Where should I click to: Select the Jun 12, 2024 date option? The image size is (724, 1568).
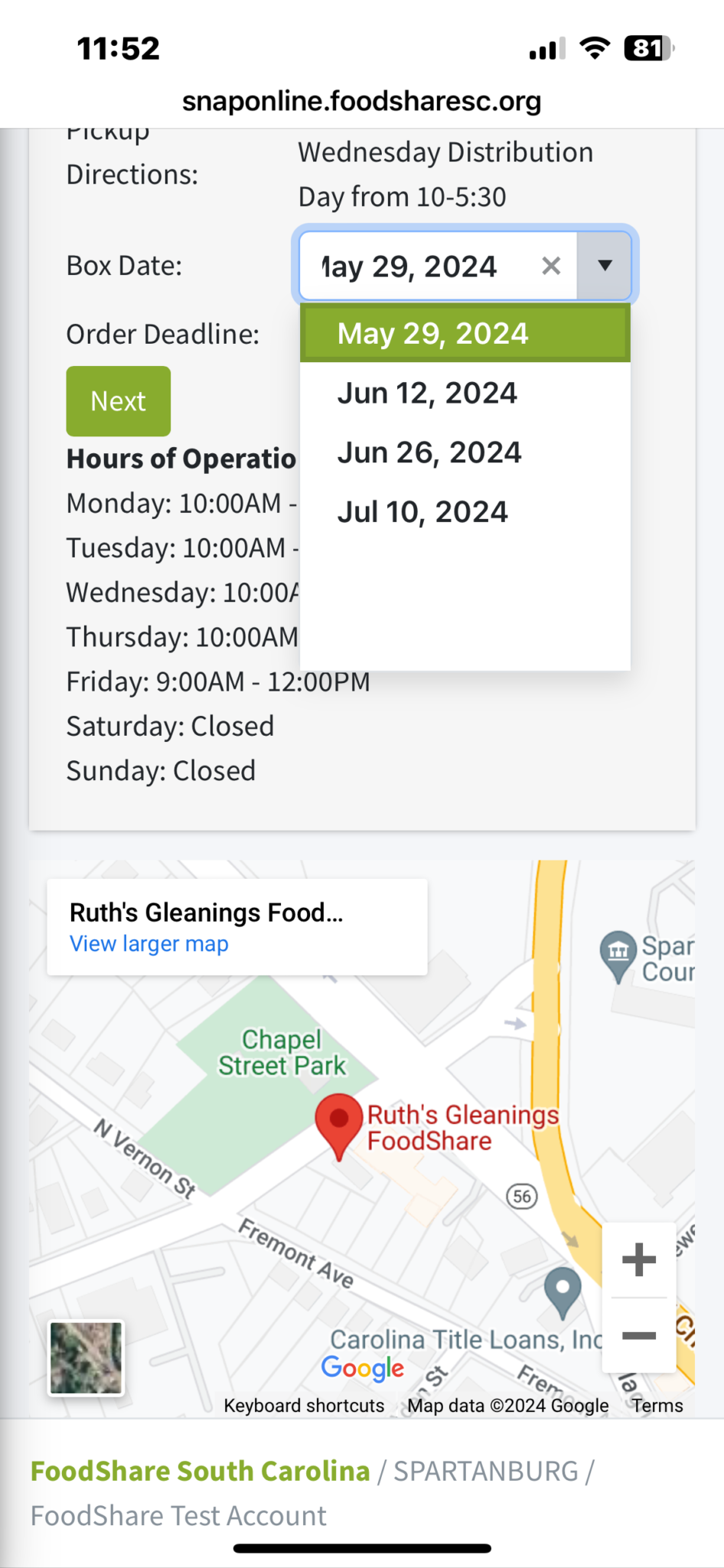coord(427,392)
